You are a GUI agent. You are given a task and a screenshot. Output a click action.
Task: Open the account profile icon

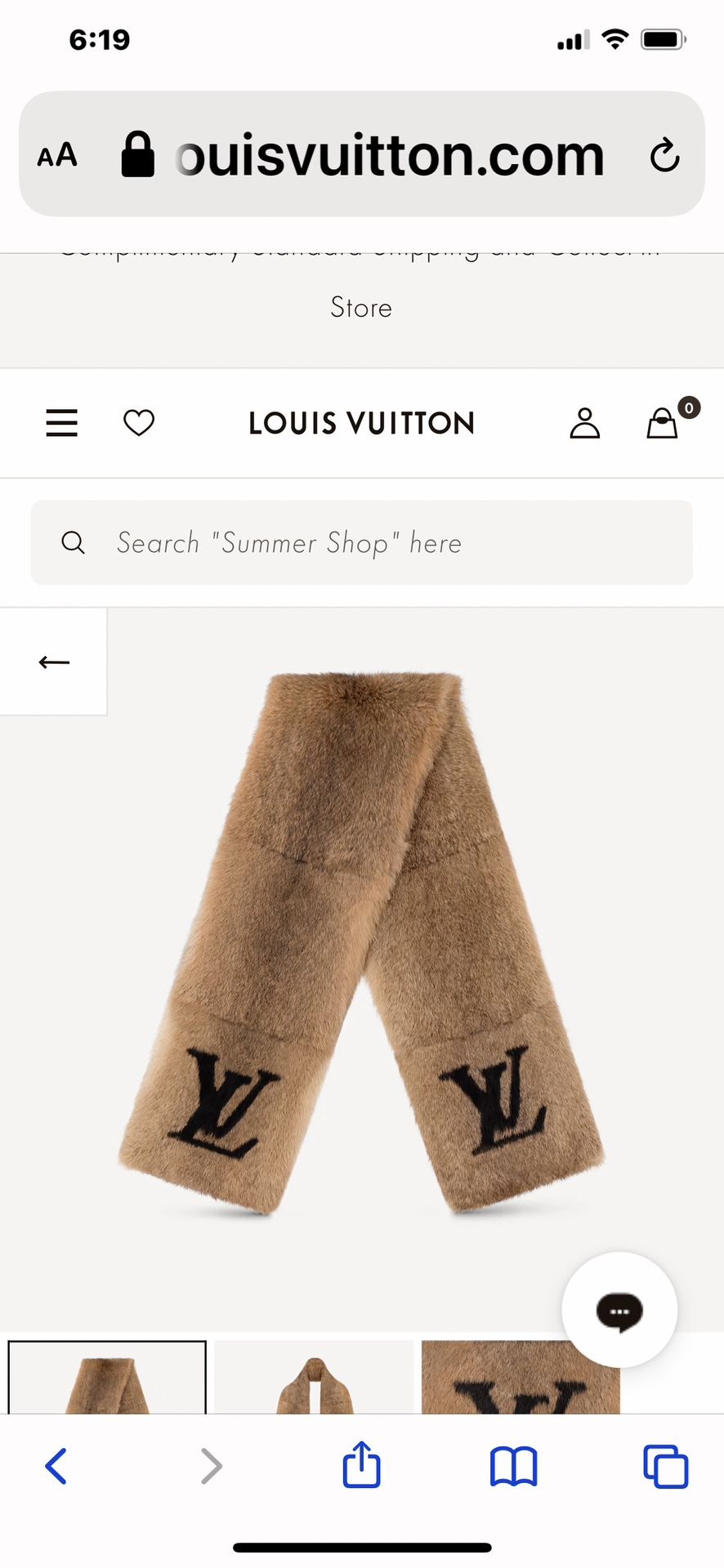click(x=584, y=423)
